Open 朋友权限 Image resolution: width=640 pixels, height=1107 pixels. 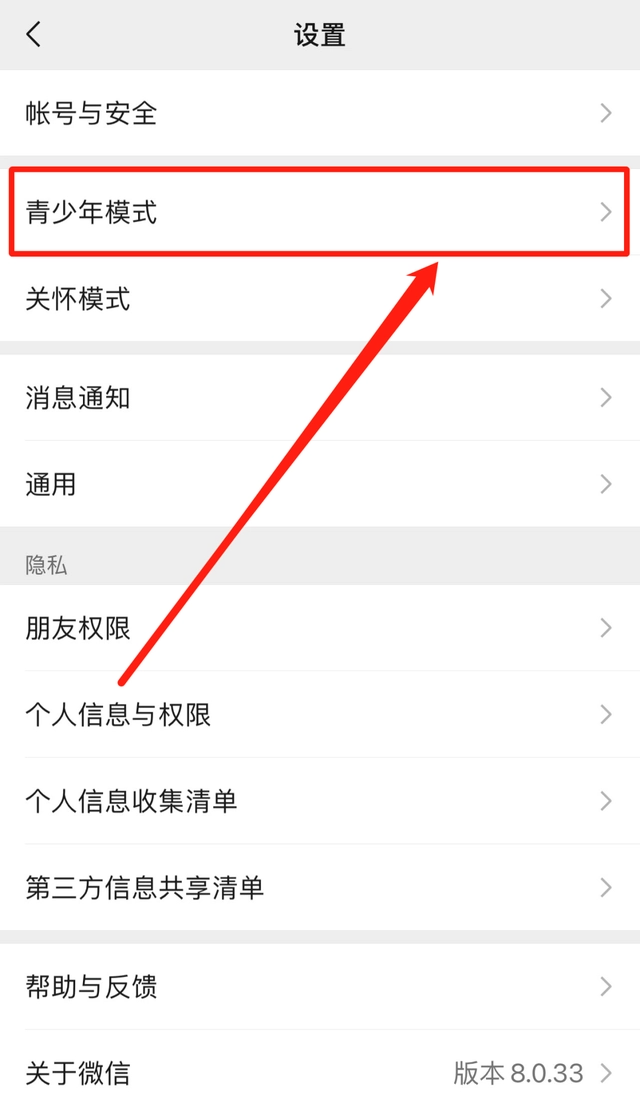click(x=320, y=628)
